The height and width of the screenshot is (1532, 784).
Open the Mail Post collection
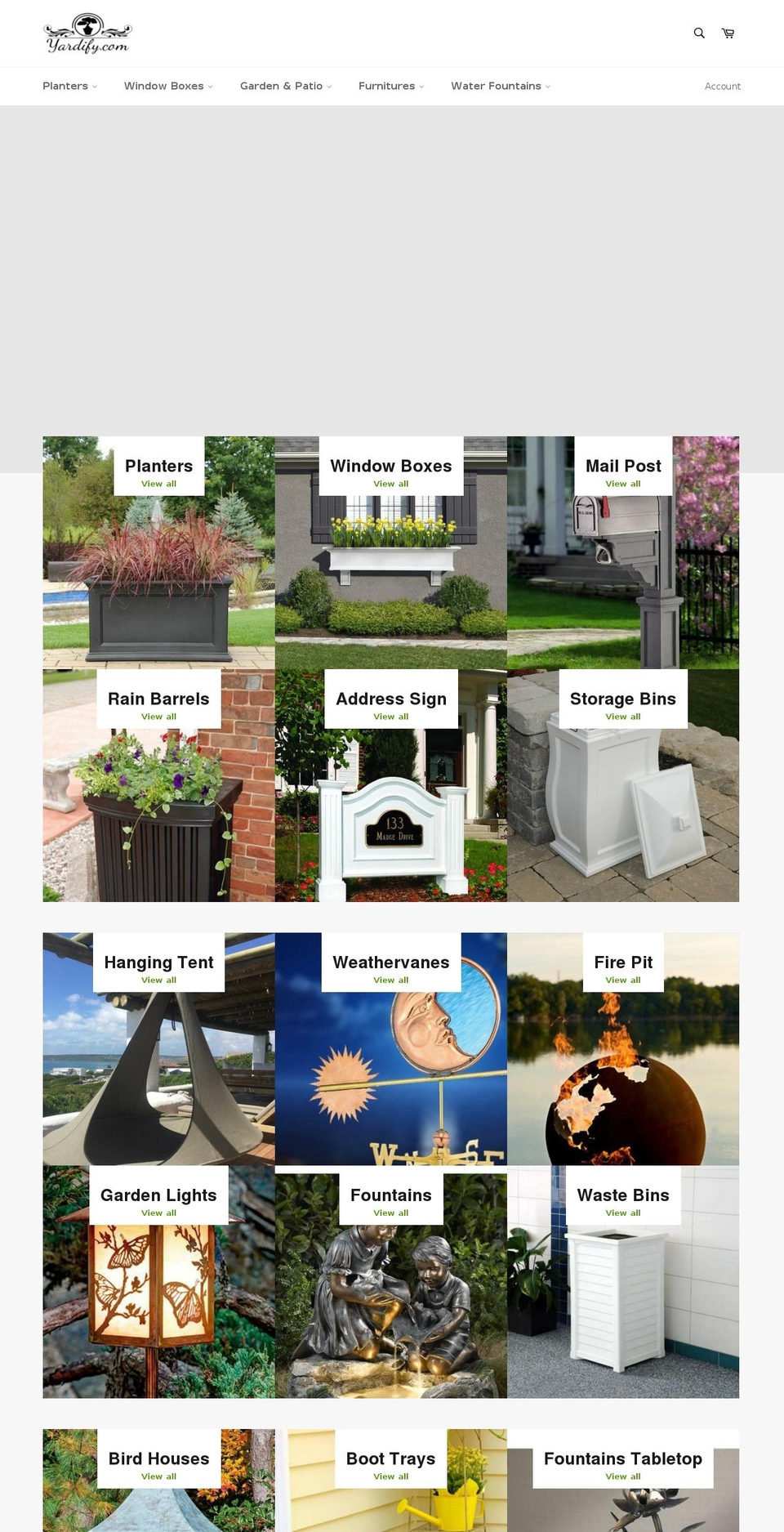[x=623, y=552]
